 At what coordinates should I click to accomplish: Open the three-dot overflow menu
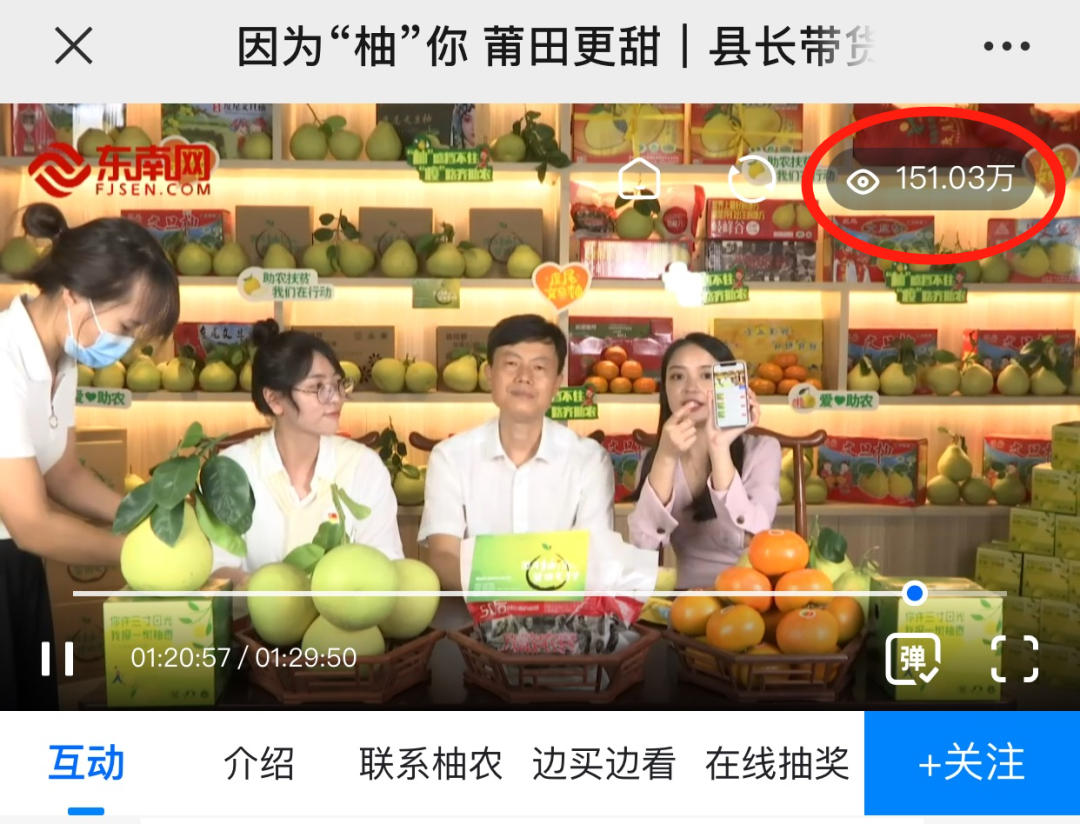coord(1006,47)
